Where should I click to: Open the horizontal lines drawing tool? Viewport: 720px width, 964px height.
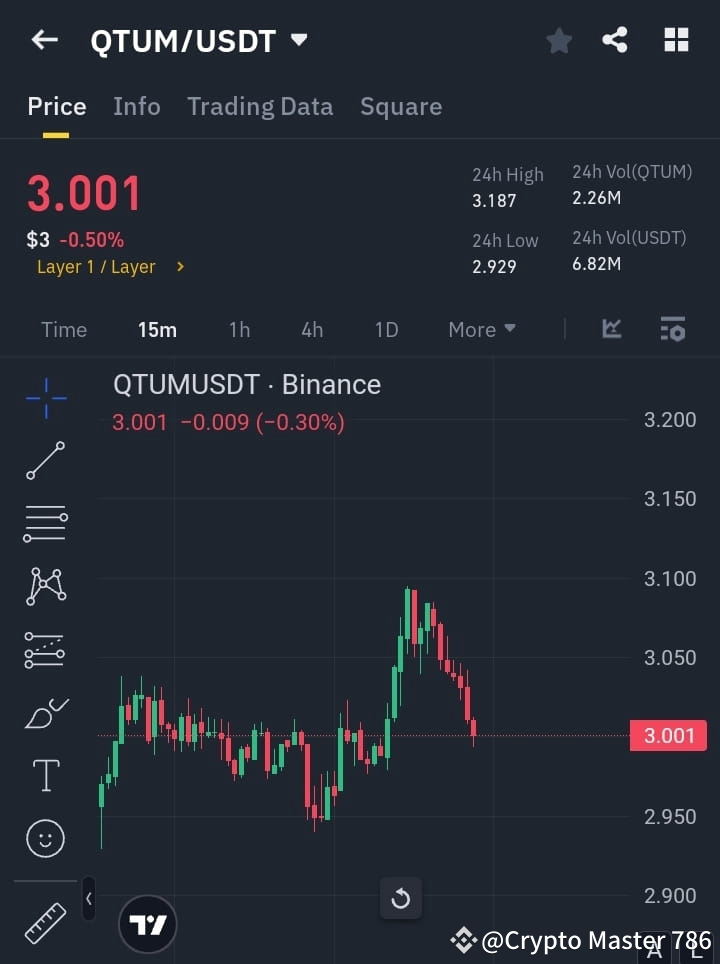[x=45, y=524]
